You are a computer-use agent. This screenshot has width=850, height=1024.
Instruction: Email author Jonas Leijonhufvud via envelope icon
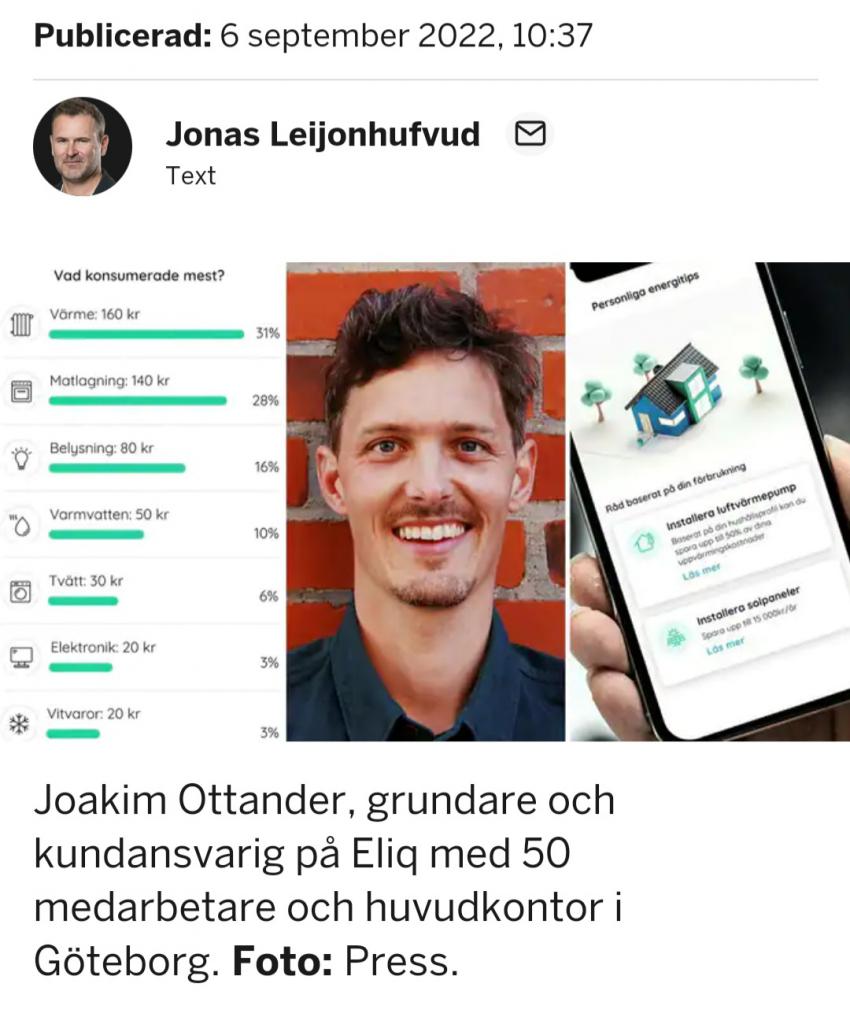[x=530, y=134]
